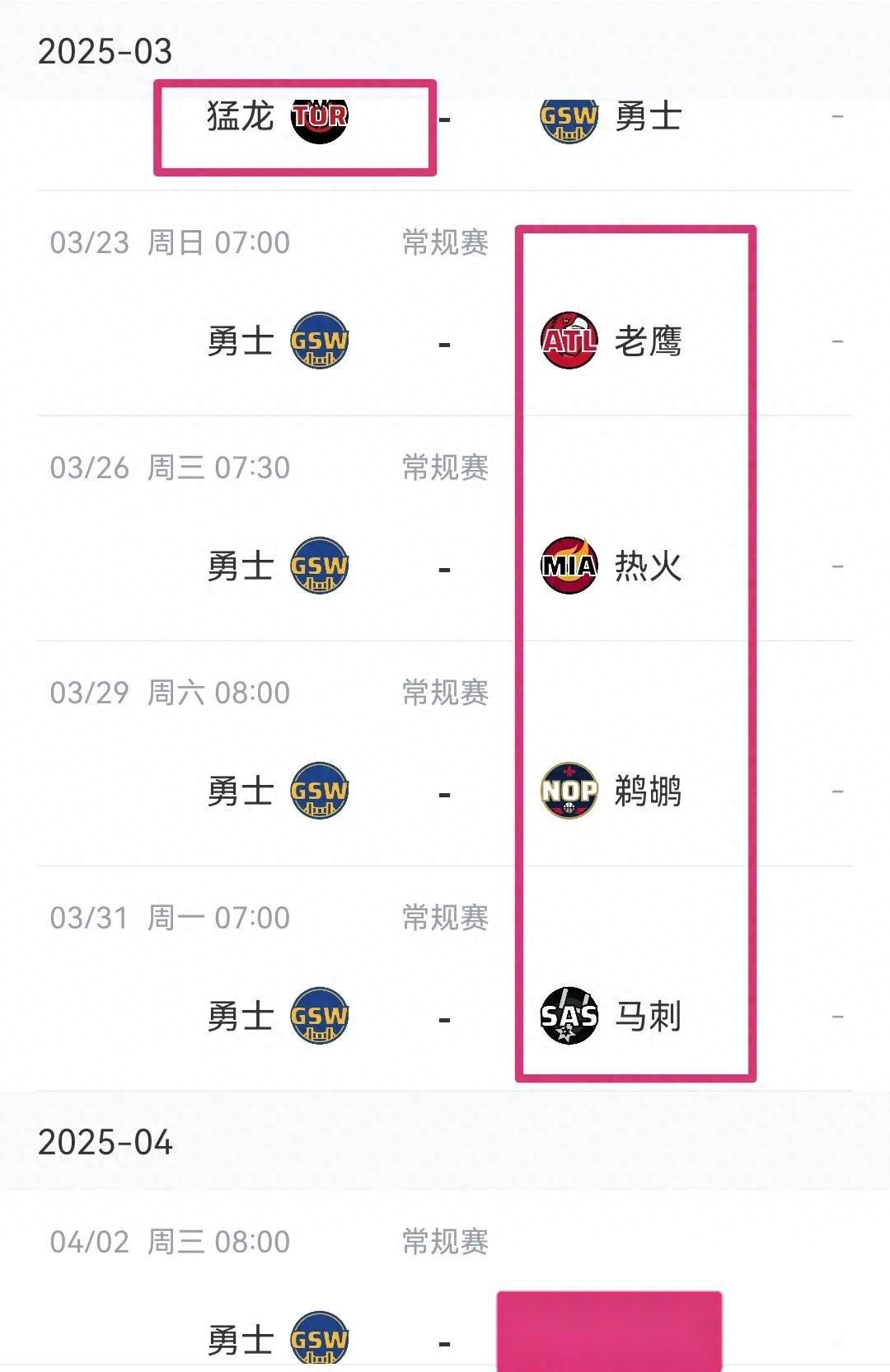The image size is (890, 1372).
Task: Select the Warriors GSW logo next to 猛龙 row
Action: [569, 117]
